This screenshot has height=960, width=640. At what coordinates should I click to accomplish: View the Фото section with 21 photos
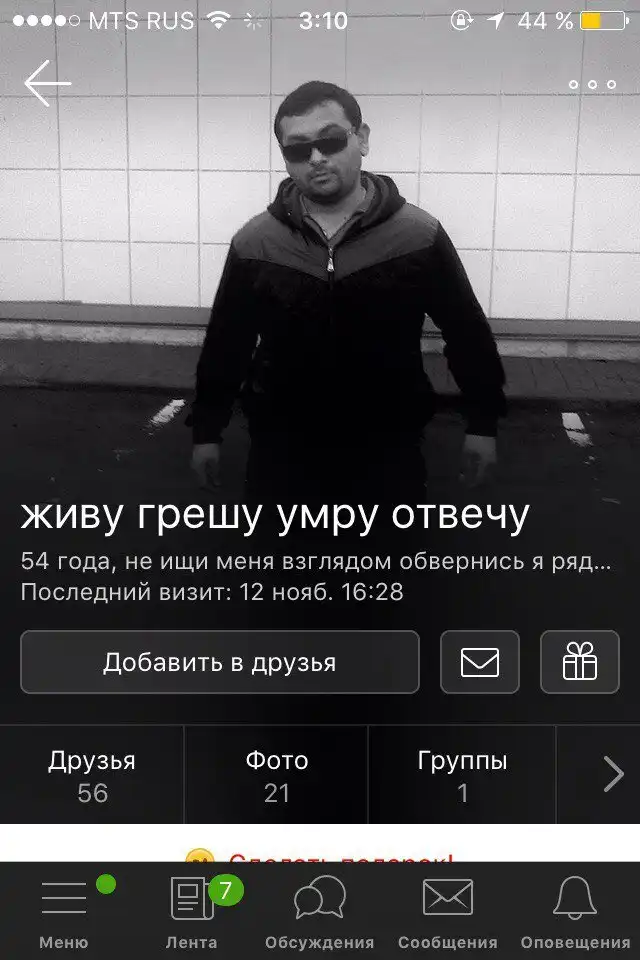pyautogui.click(x=277, y=776)
